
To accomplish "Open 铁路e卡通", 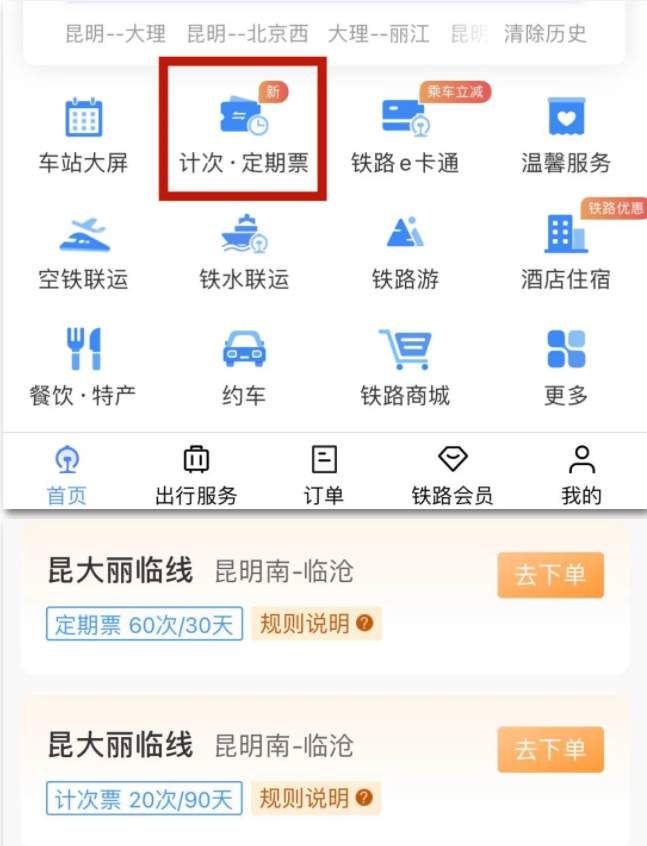I will [x=404, y=136].
